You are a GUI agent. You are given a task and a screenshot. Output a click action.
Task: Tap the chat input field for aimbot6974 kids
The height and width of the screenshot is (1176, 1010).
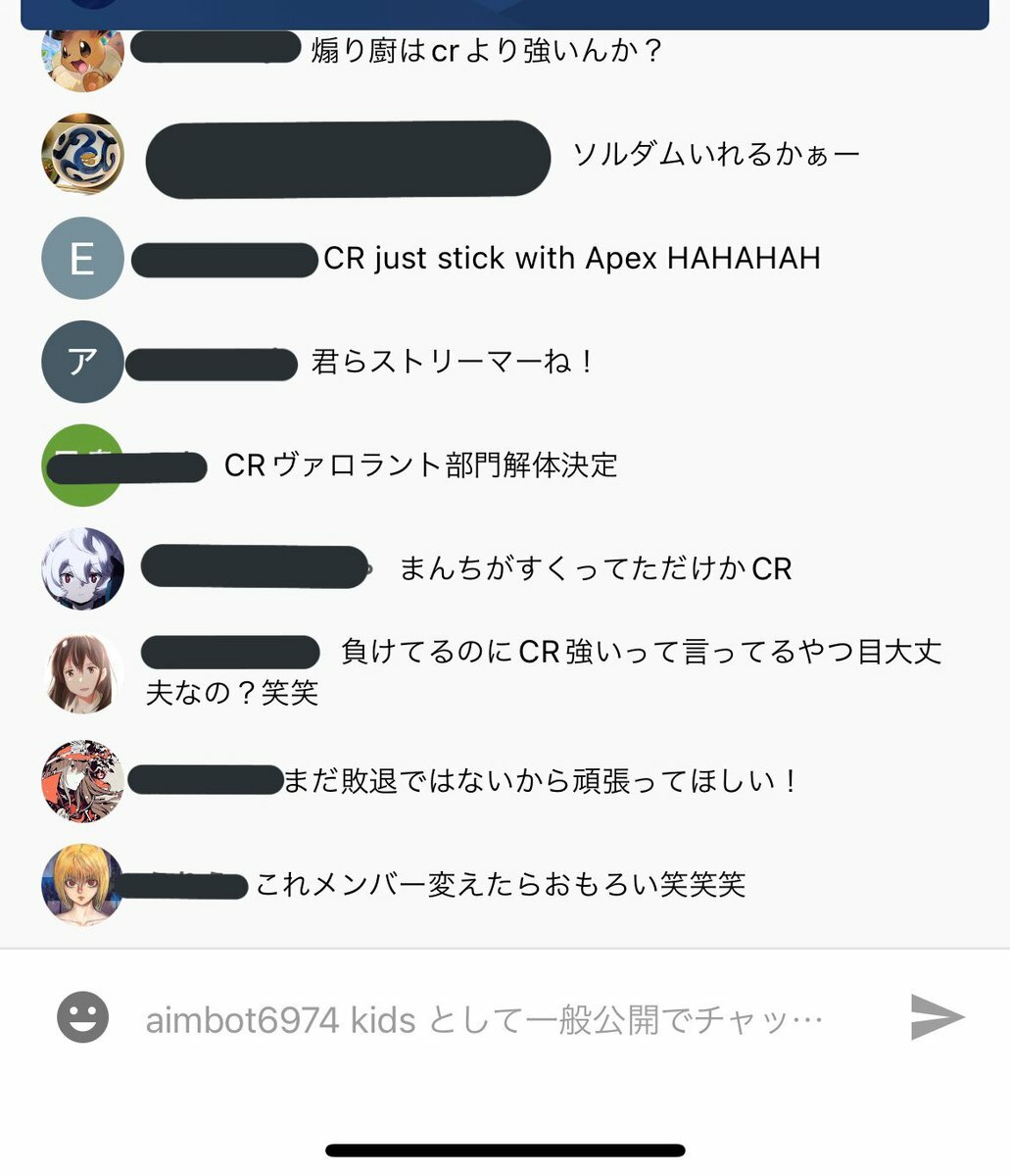coord(484,1020)
